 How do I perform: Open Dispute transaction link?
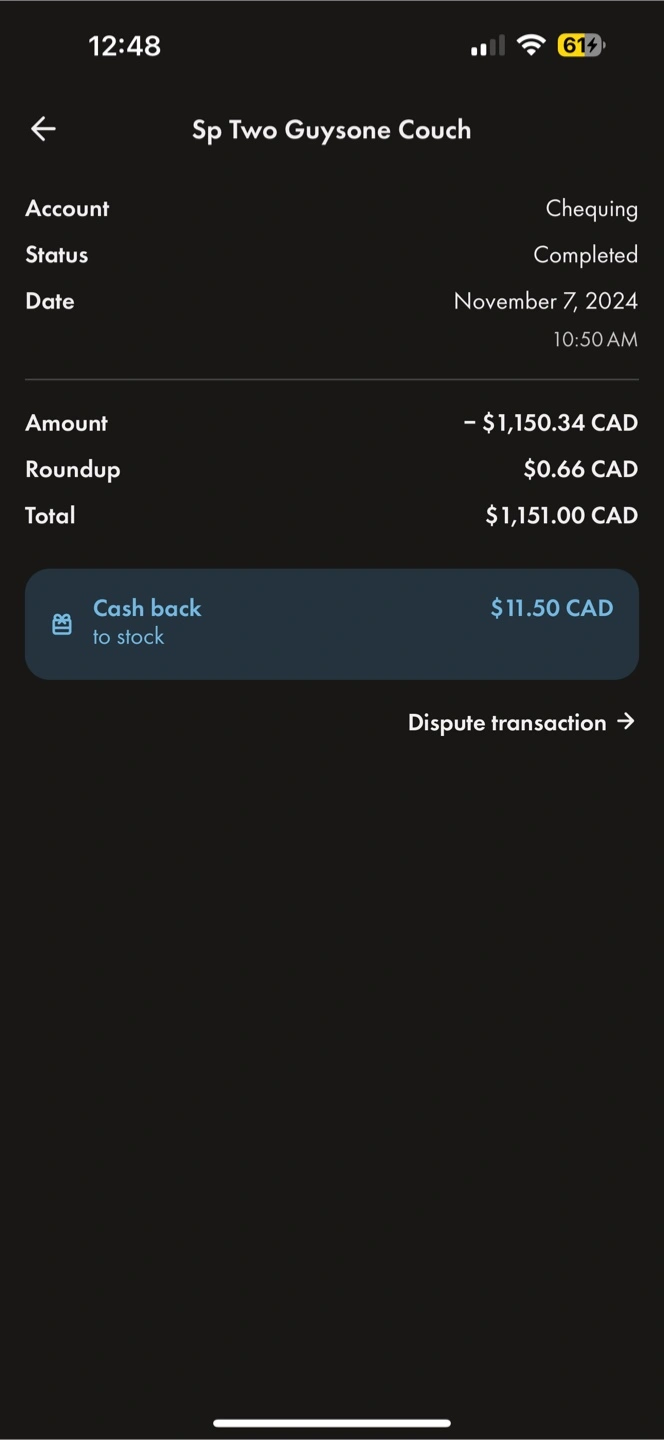pyautogui.click(x=521, y=722)
